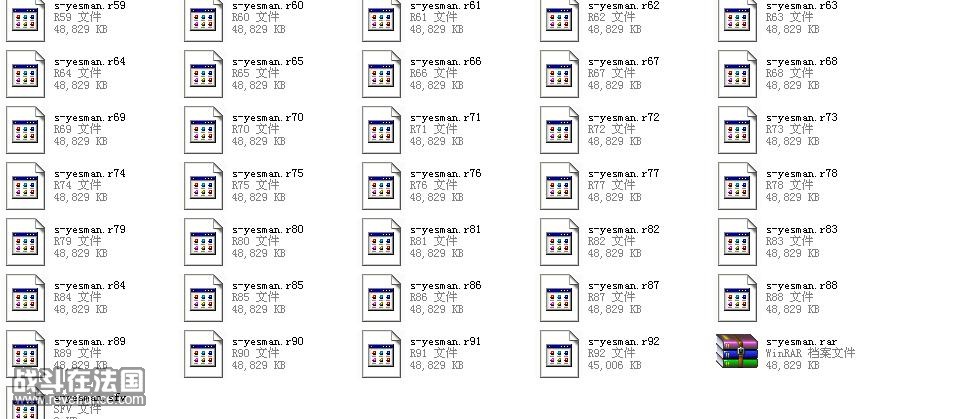This screenshot has height=419, width=965.
Task: Select the s-yesman.r75 file
Action: (203, 188)
